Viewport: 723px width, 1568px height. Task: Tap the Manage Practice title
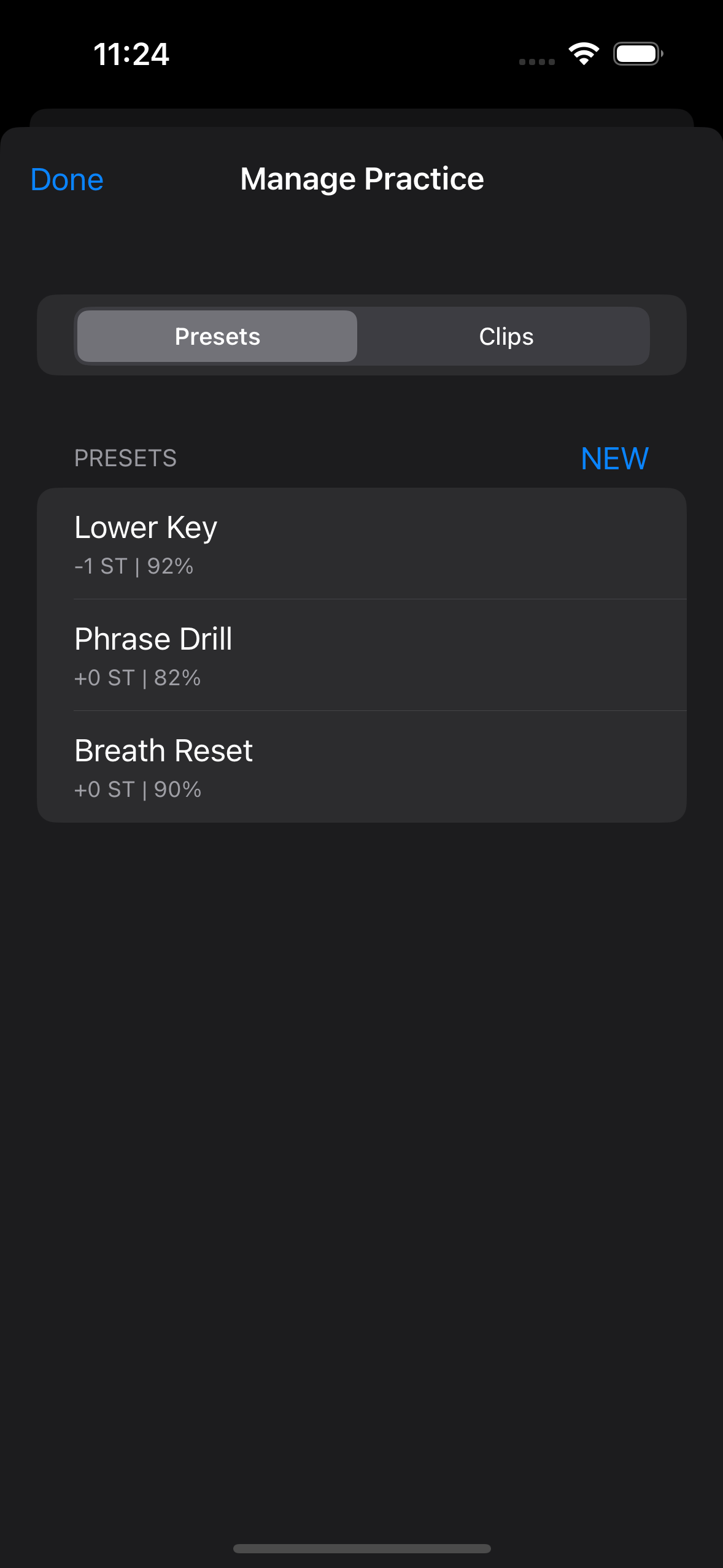pos(361,179)
